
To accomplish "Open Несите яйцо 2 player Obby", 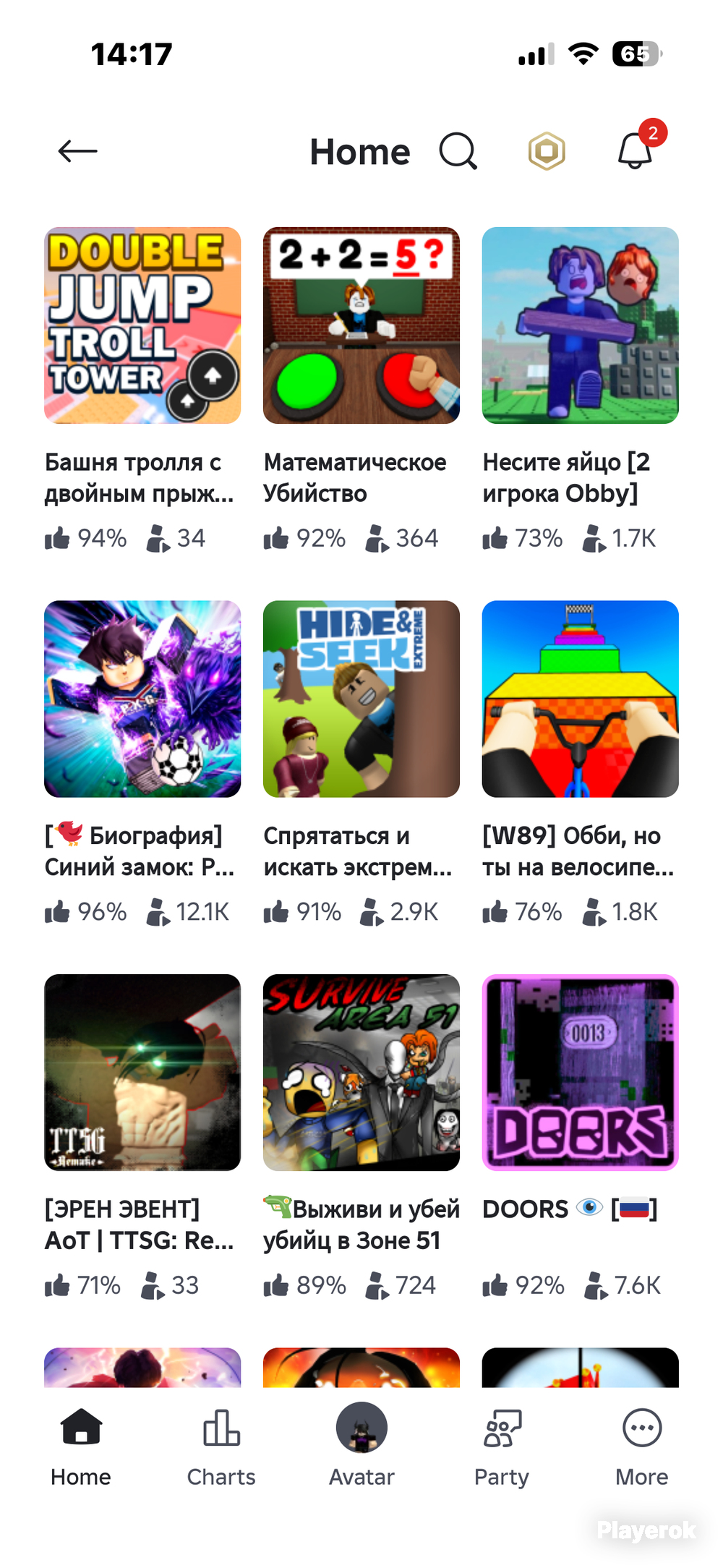I will pyautogui.click(x=580, y=325).
